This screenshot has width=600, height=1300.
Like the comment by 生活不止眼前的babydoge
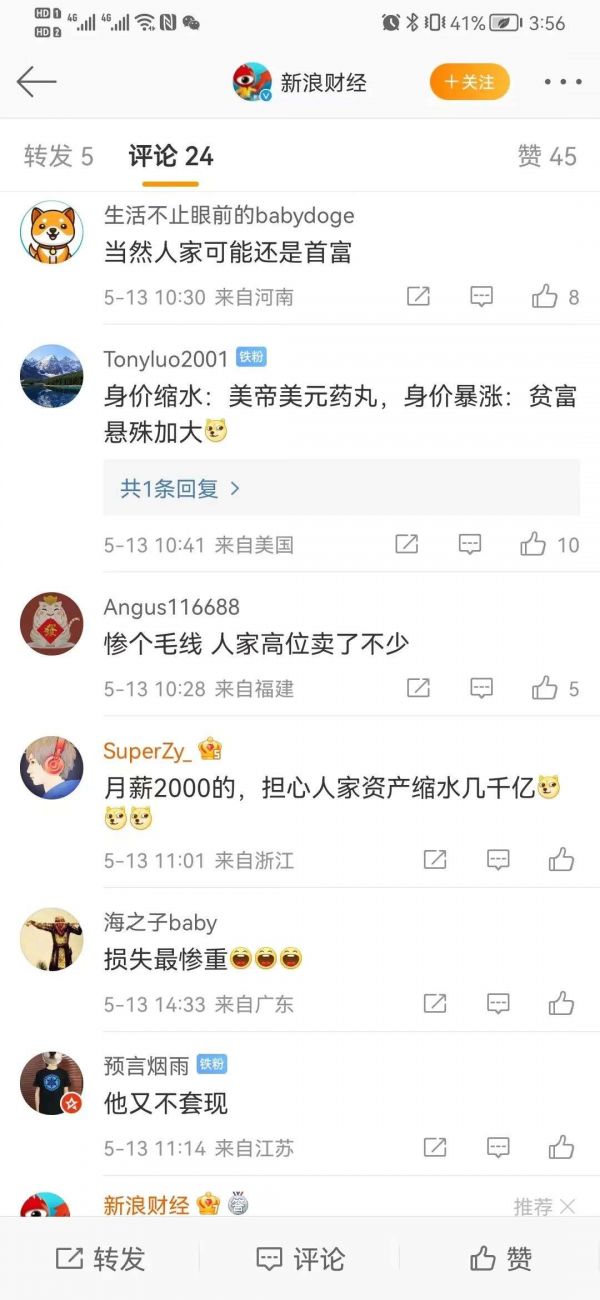pyautogui.click(x=545, y=296)
